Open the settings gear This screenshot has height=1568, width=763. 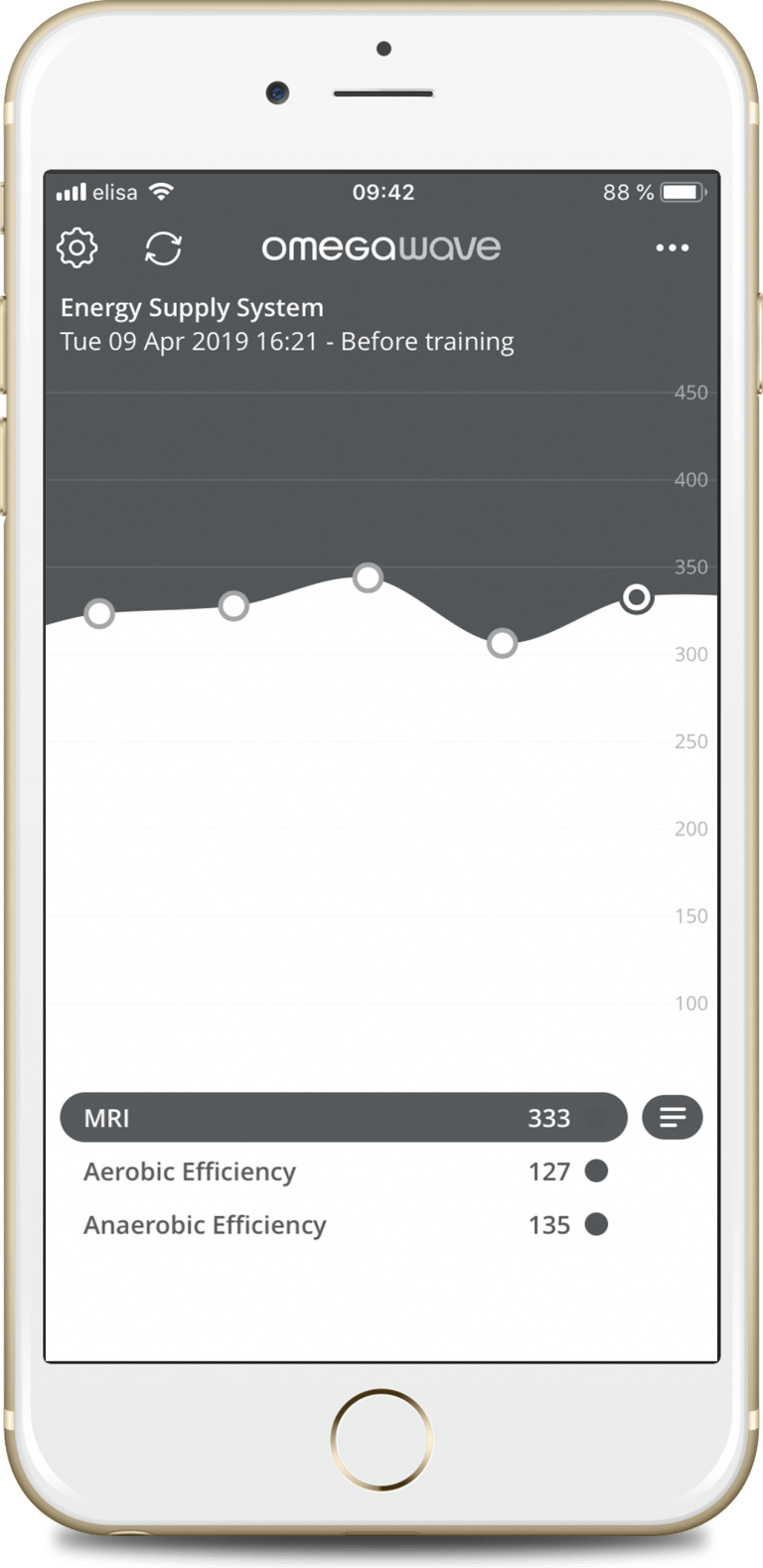click(x=77, y=247)
